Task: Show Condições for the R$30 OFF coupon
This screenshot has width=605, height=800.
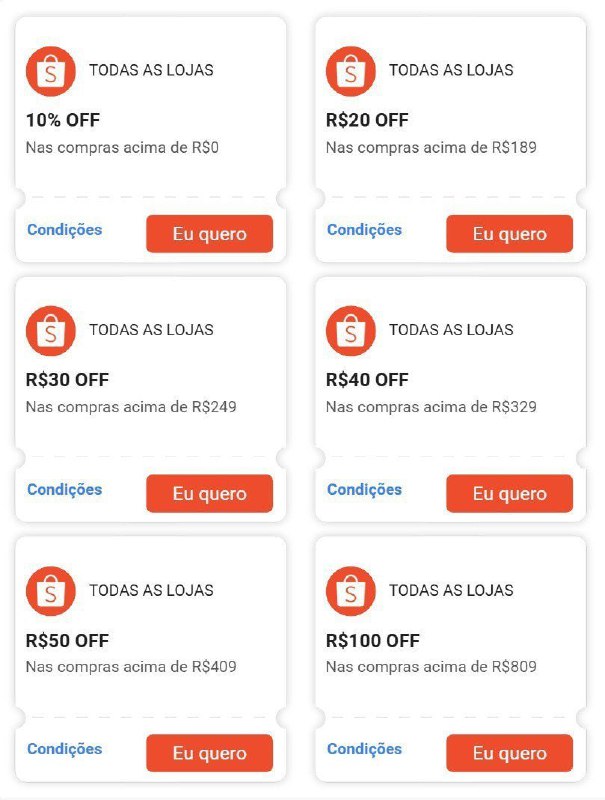Action: [65, 490]
